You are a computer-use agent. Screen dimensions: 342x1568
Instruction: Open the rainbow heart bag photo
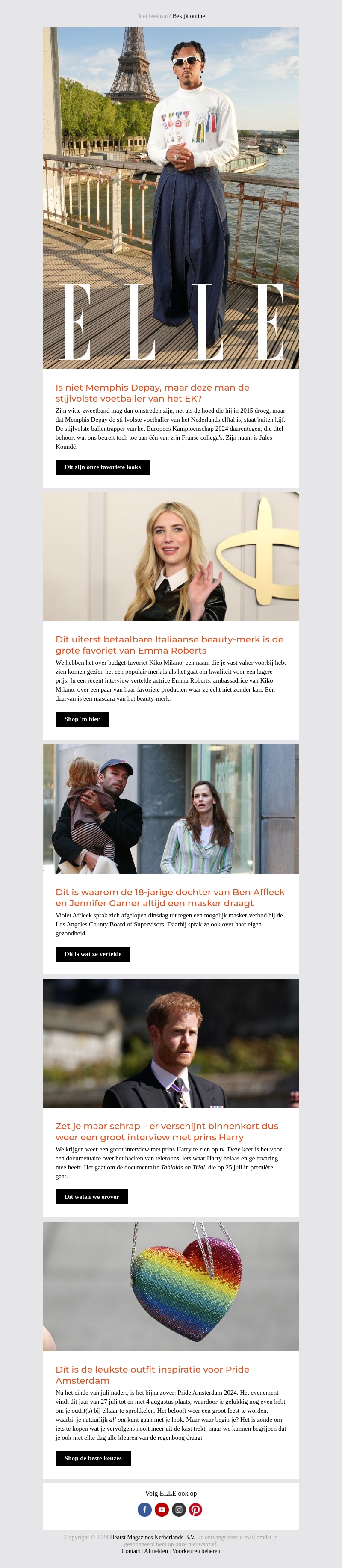tap(171, 1286)
